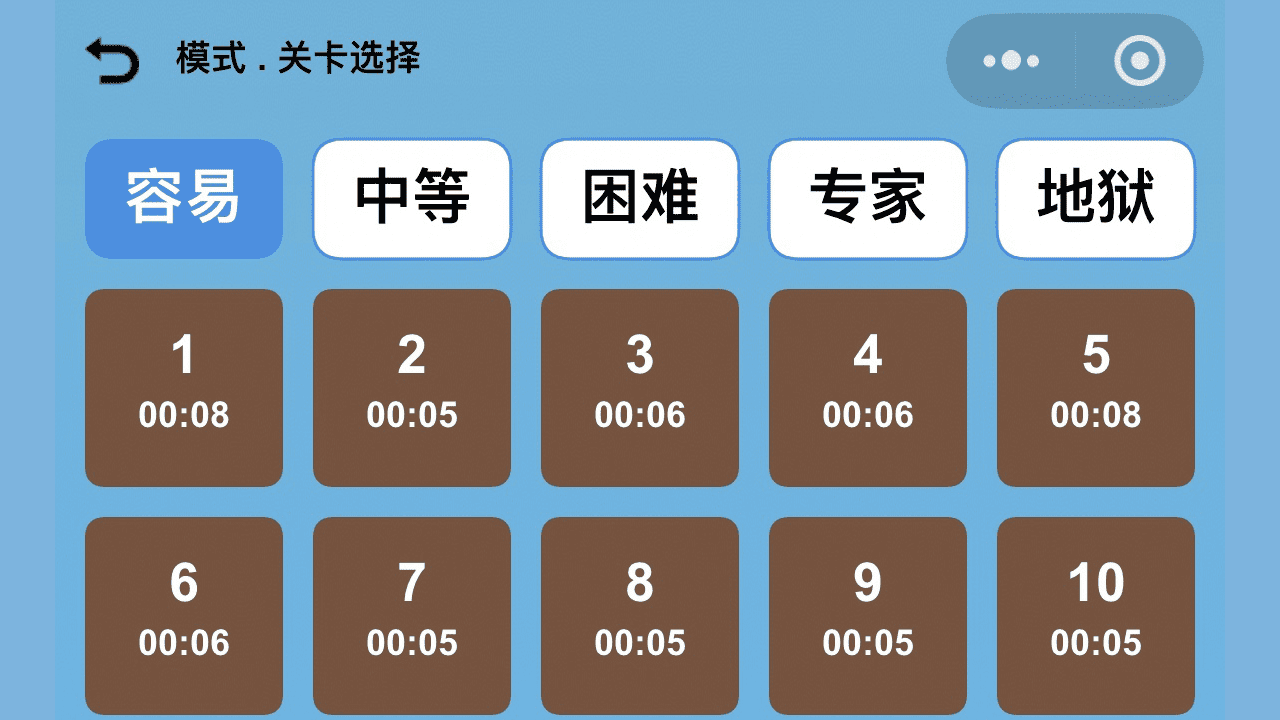Switch to the 地狱 difficulty tab
Image resolution: width=1280 pixels, height=720 pixels.
(1096, 198)
